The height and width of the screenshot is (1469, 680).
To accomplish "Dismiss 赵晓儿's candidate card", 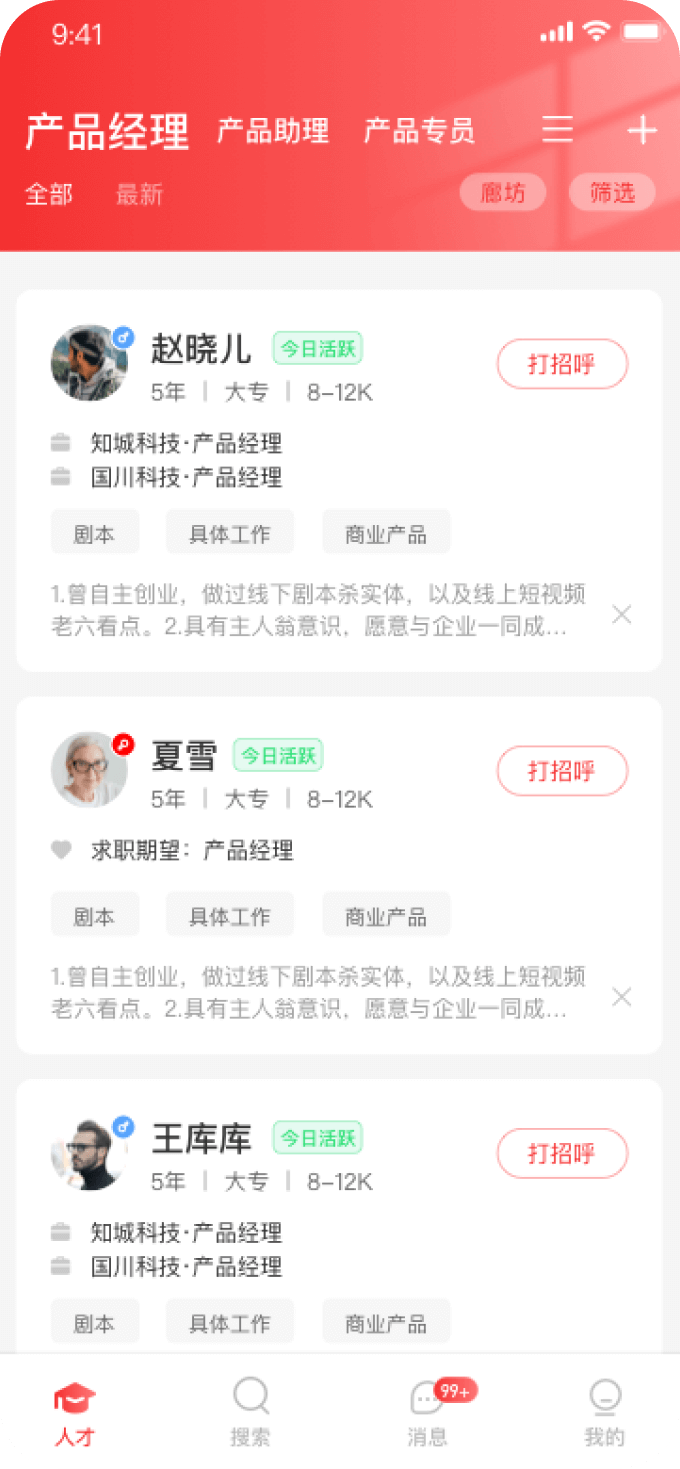I will point(622,614).
